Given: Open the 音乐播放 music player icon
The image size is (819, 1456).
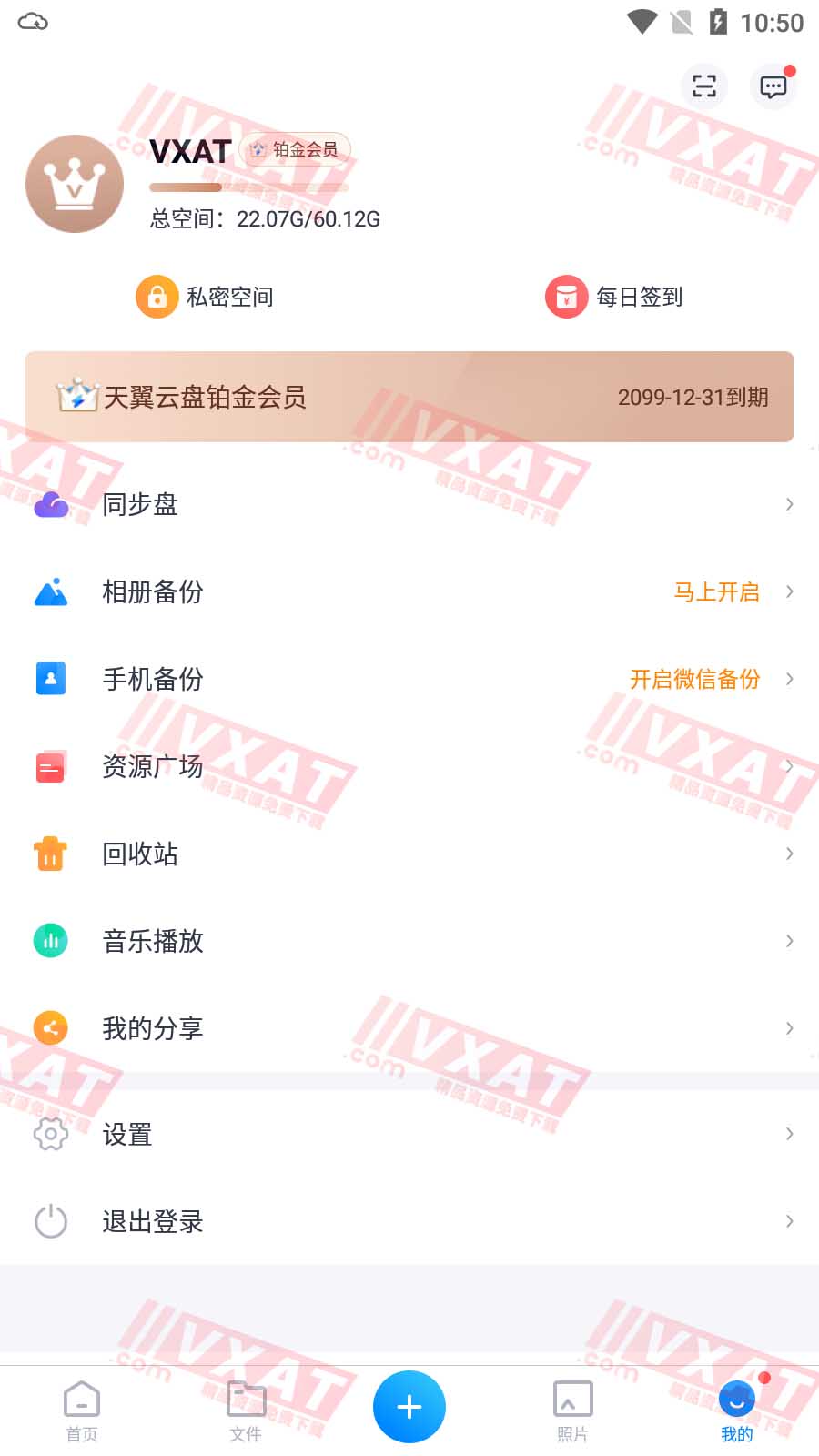Looking at the screenshot, I should (x=50, y=941).
